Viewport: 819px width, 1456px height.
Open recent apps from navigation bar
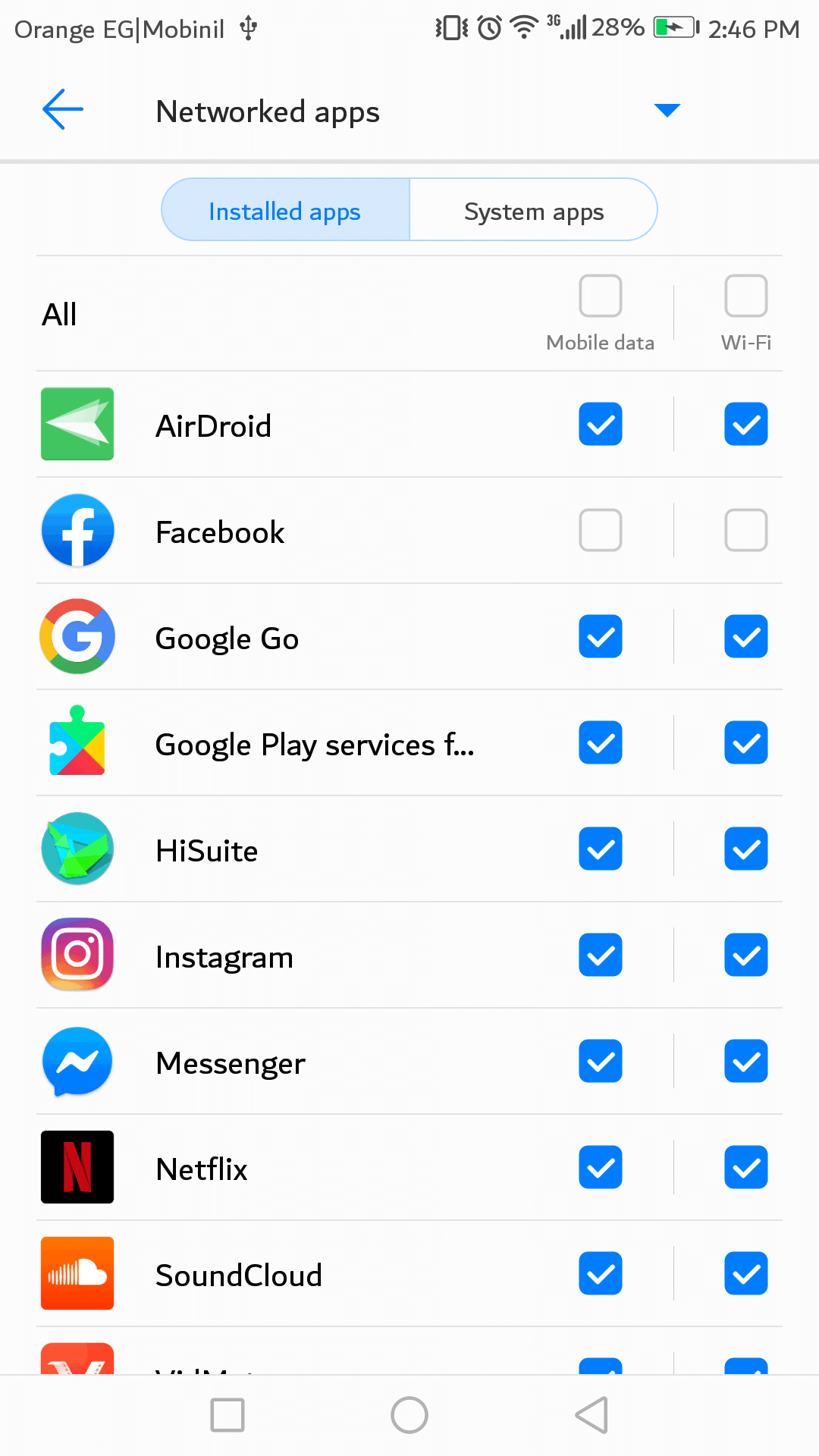tap(227, 1415)
